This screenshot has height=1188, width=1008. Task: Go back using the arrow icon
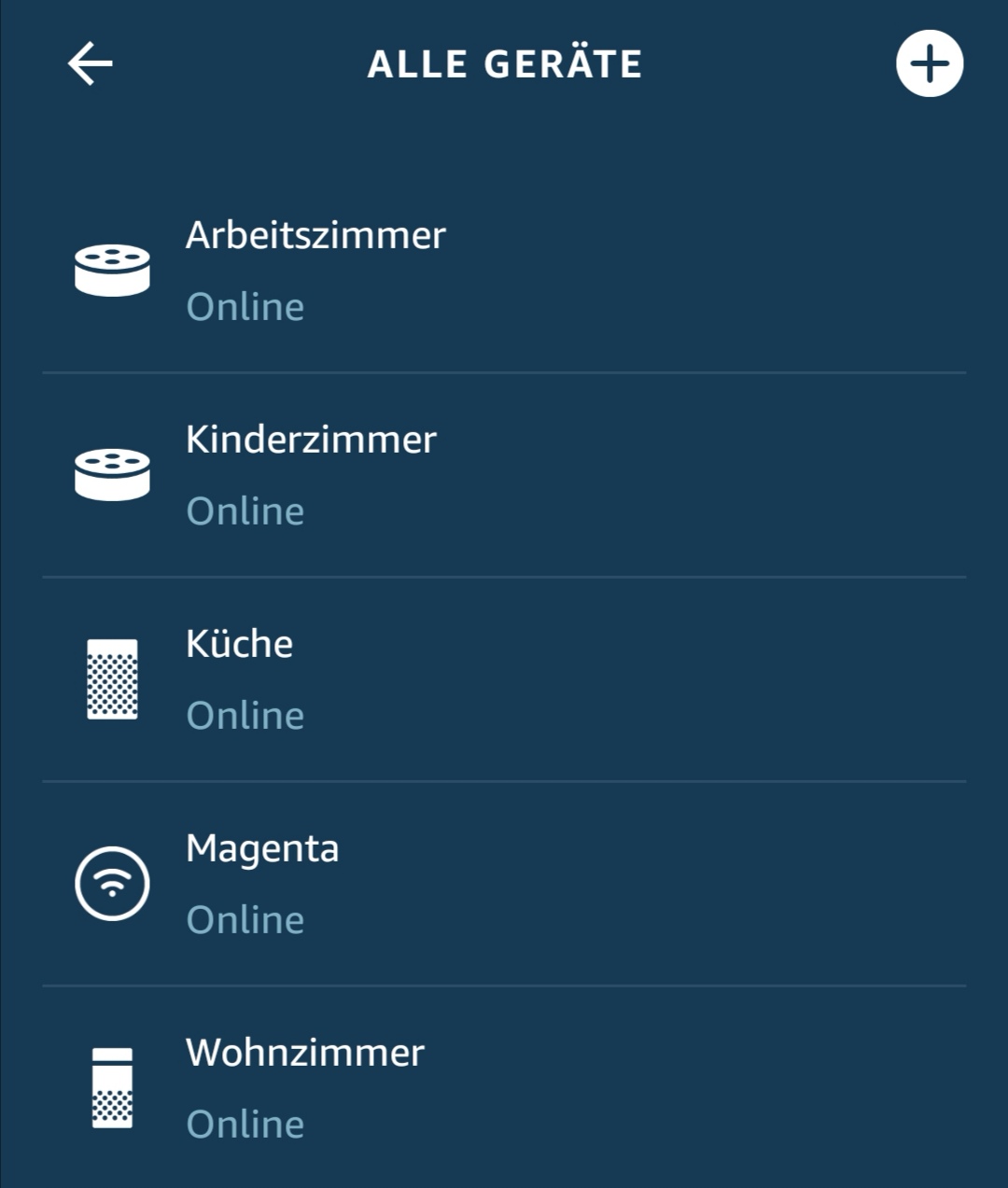point(91,64)
